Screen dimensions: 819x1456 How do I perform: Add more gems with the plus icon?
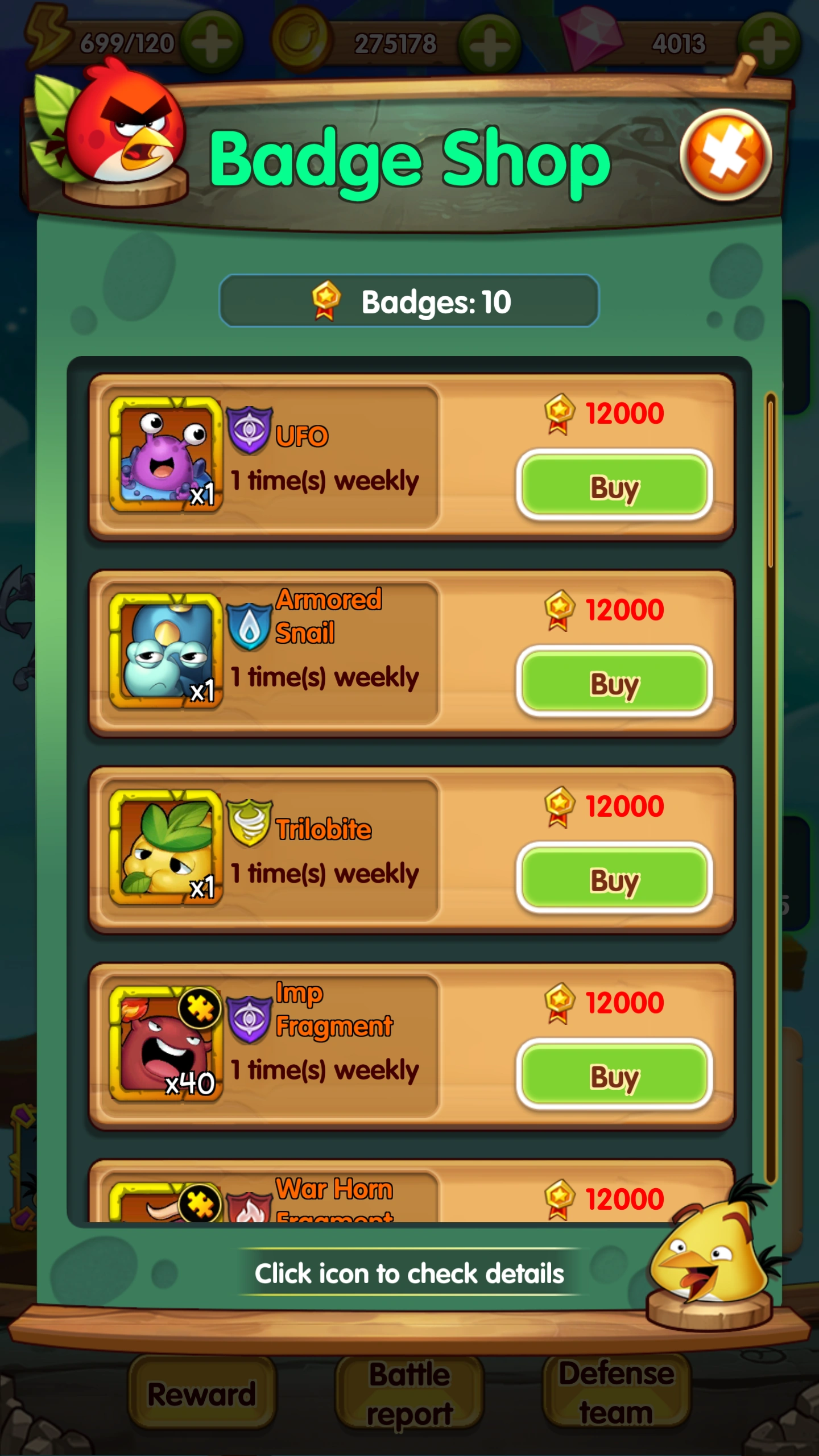click(768, 43)
